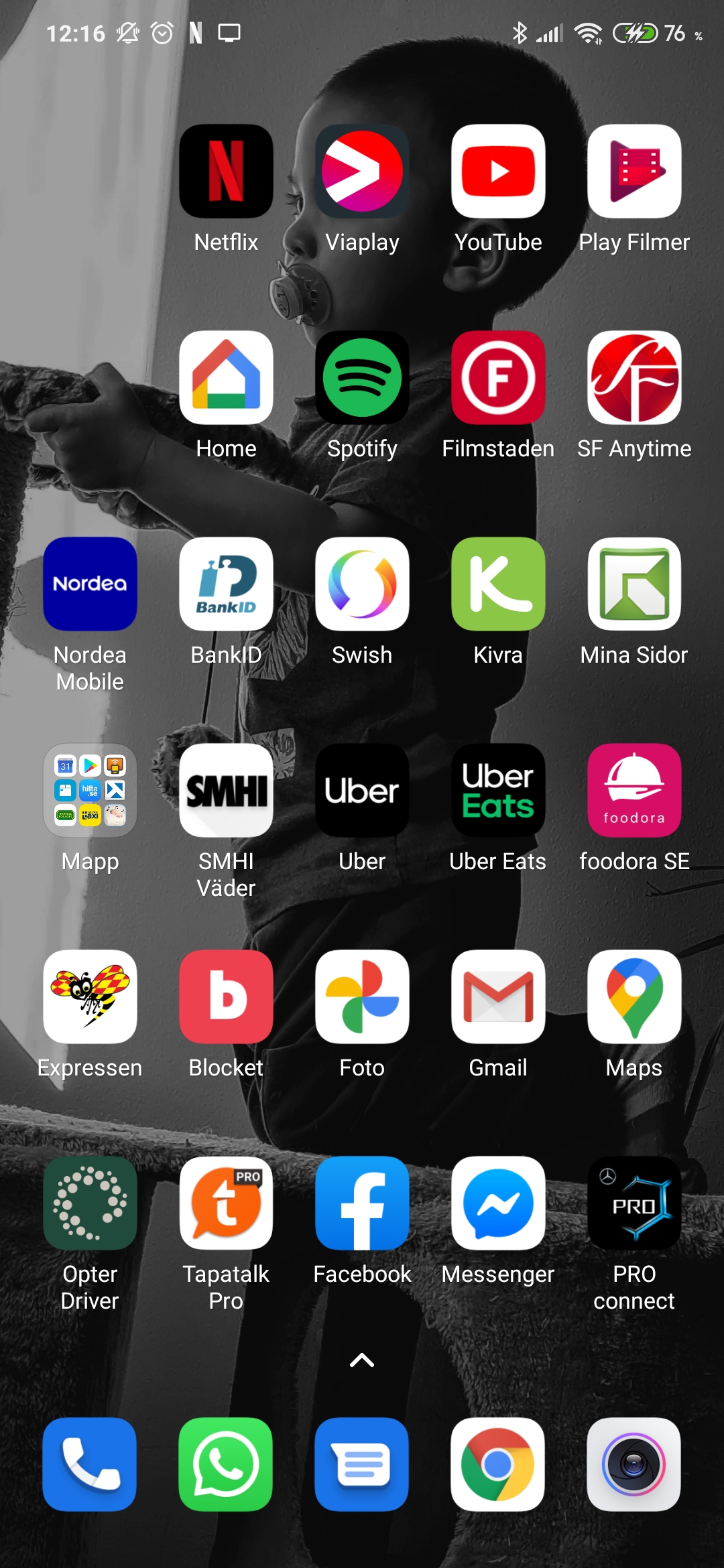The image size is (724, 1568).
Task: Open Spotify
Action: tap(362, 378)
